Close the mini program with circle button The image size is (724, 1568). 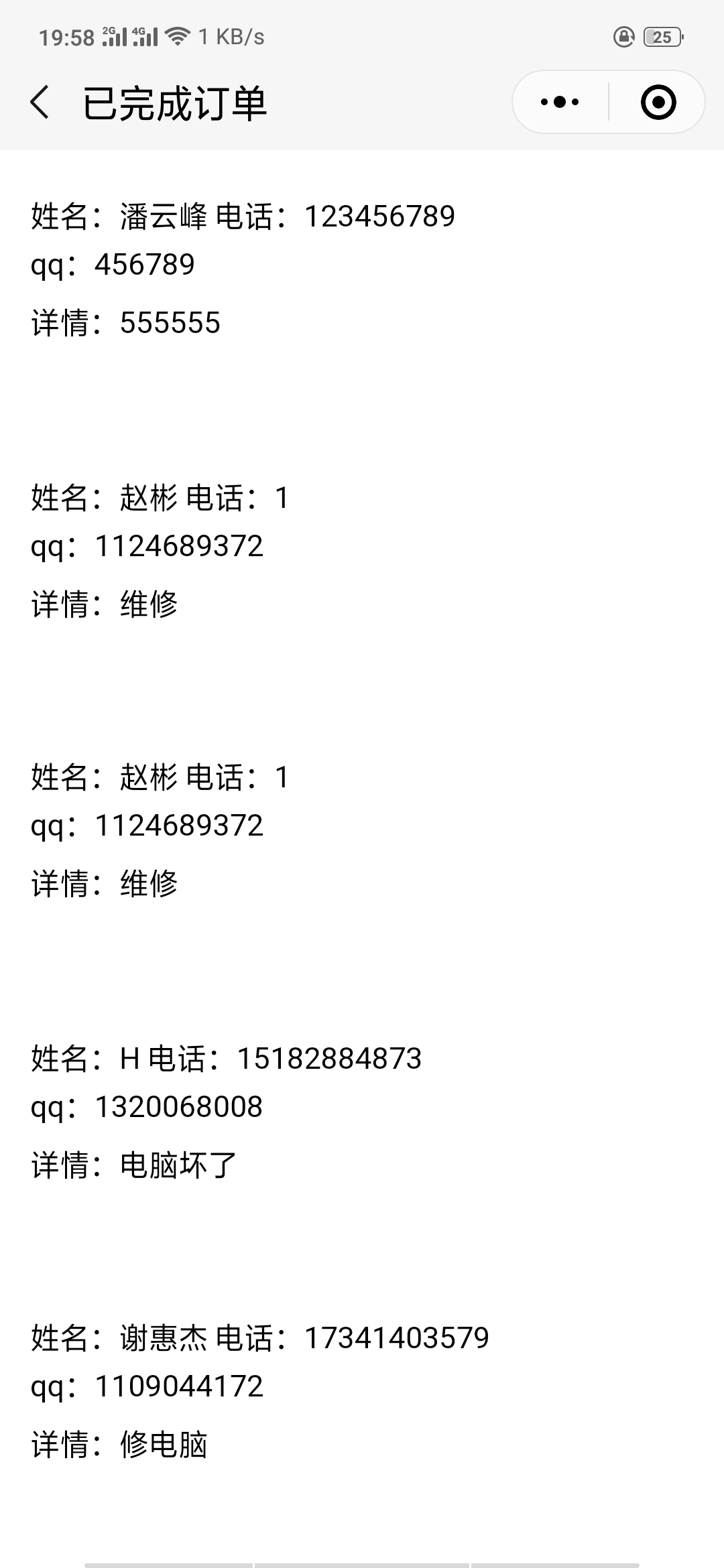click(x=658, y=103)
